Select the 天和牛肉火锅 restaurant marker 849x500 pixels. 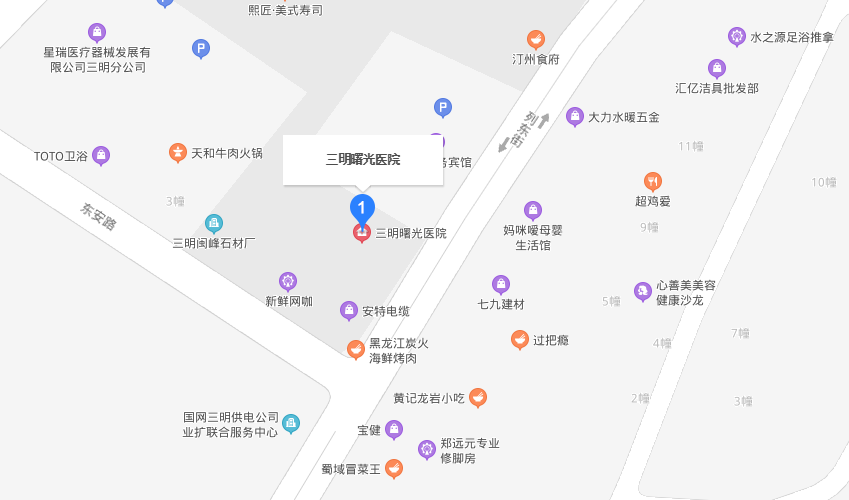pos(178,153)
